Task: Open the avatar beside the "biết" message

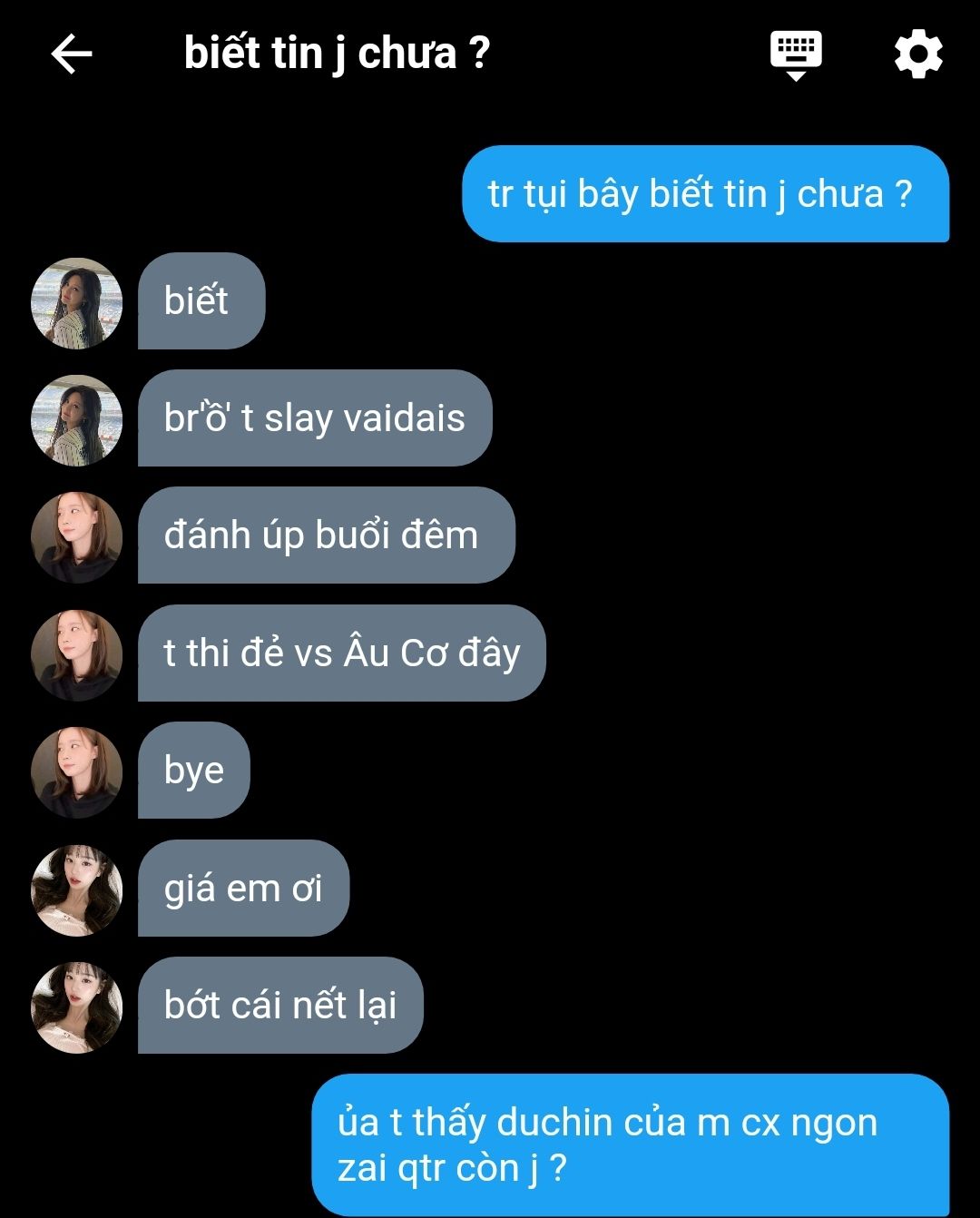Action: coord(77,303)
